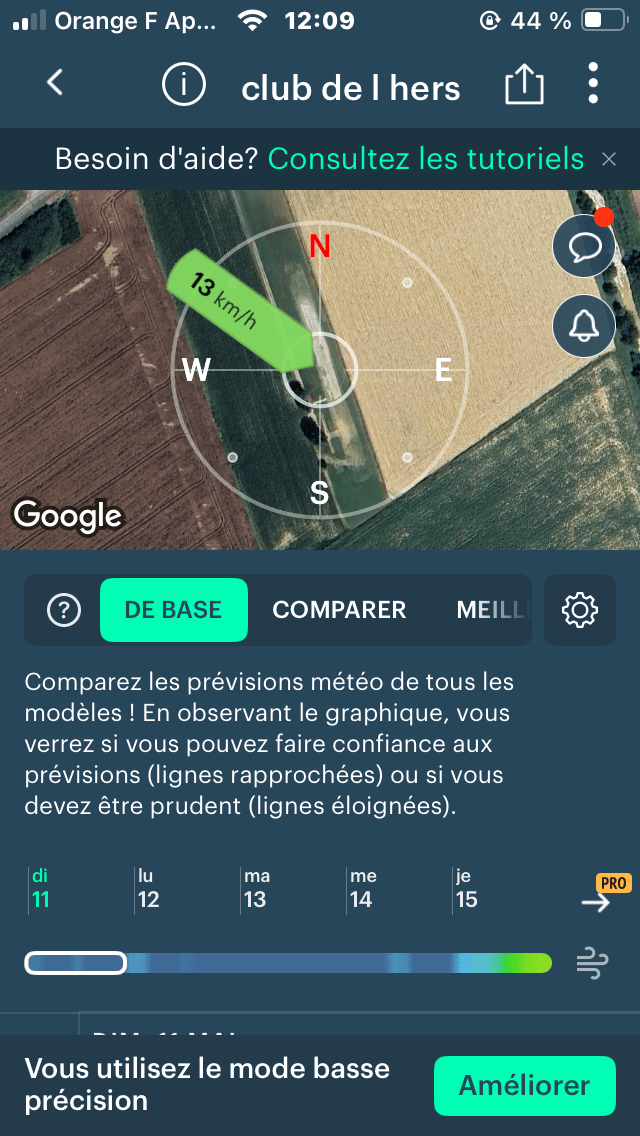Open forecast settings gear

click(x=580, y=609)
